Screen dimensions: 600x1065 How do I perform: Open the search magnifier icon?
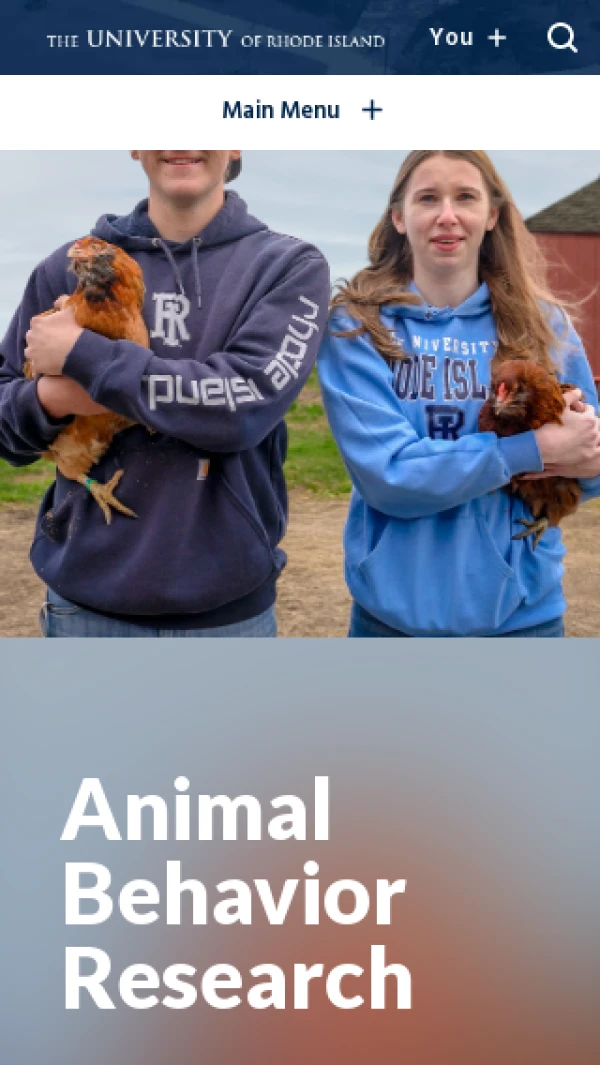pyautogui.click(x=562, y=38)
